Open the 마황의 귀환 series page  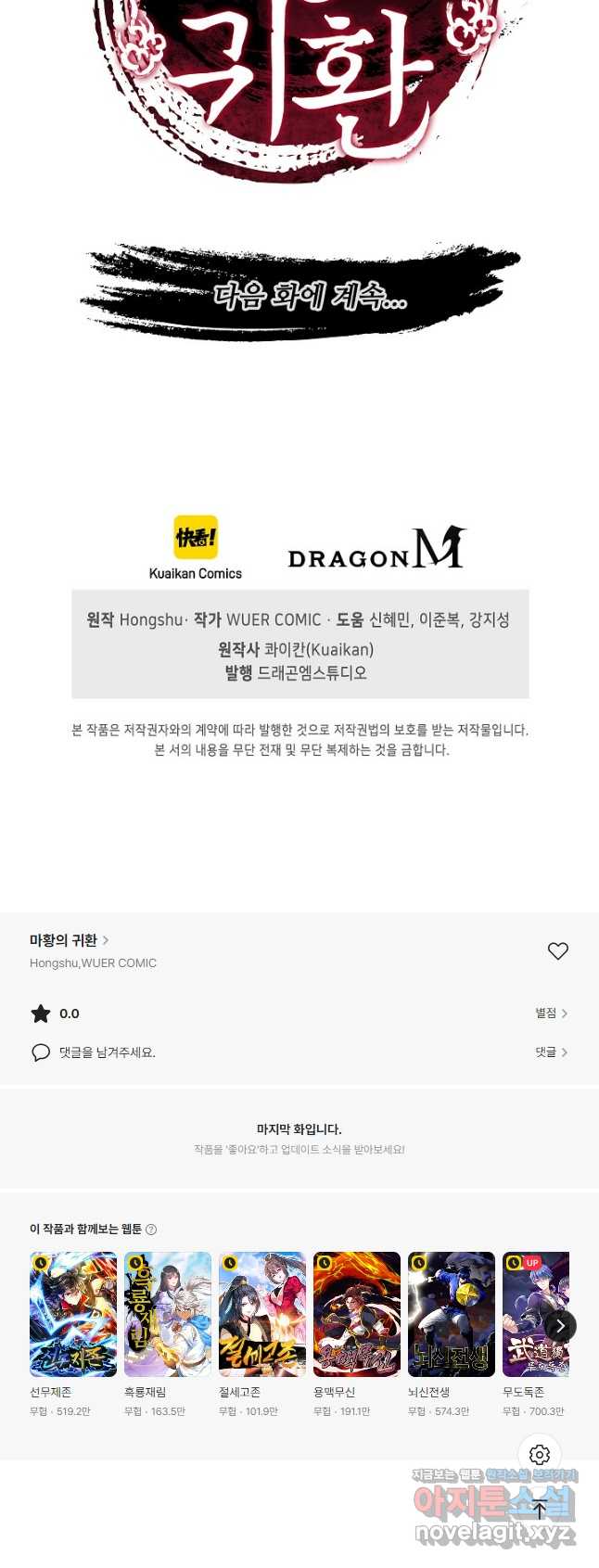(x=69, y=940)
